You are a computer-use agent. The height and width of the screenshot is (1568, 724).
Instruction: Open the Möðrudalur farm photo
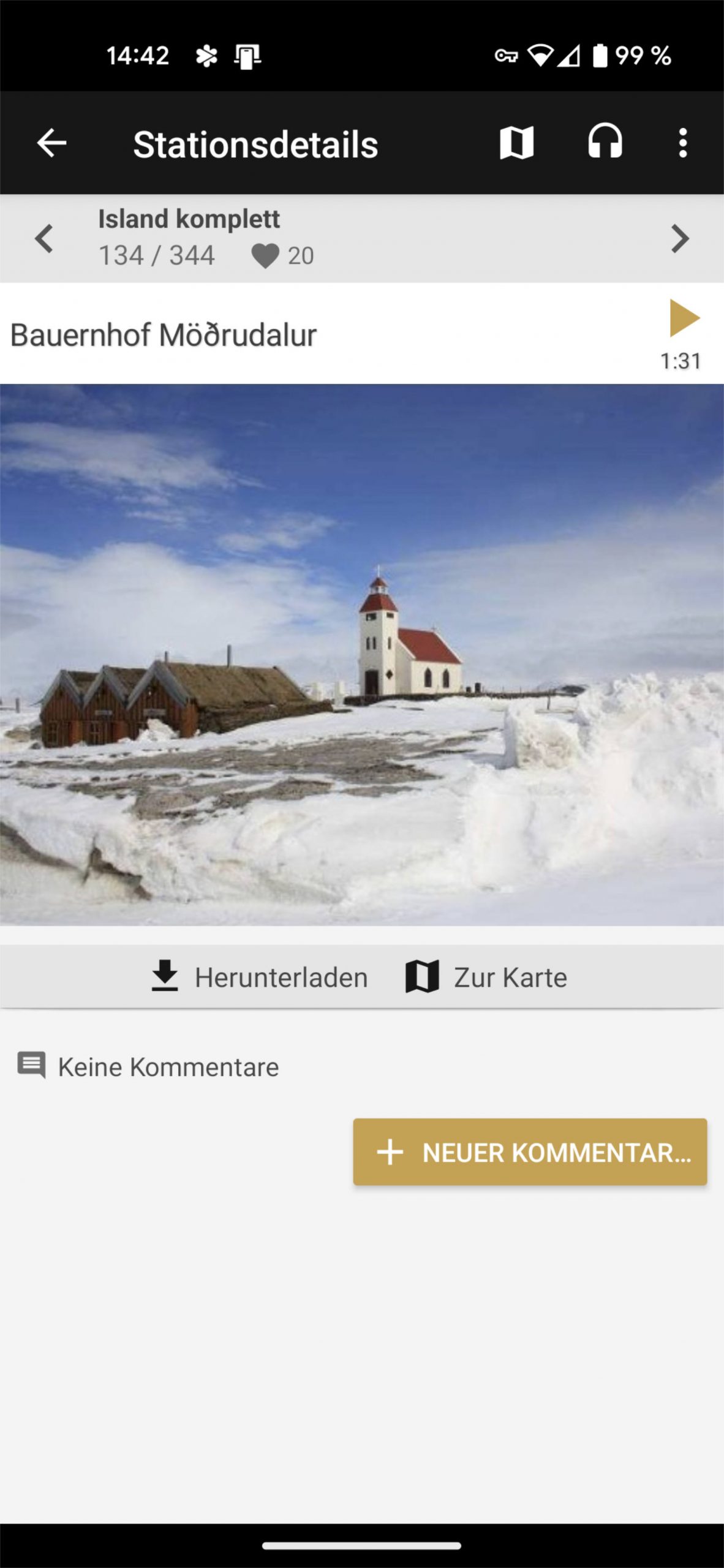coord(362,654)
